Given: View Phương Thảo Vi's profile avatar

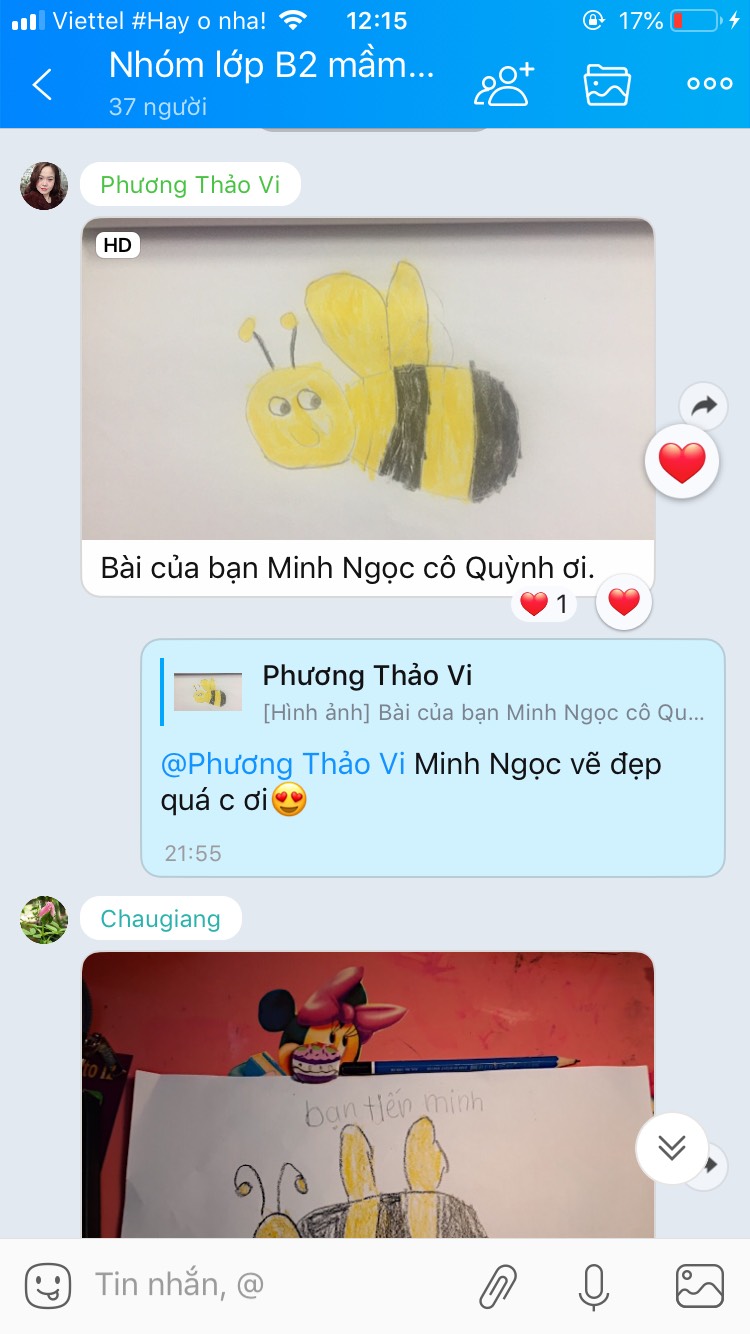Looking at the screenshot, I should [44, 186].
